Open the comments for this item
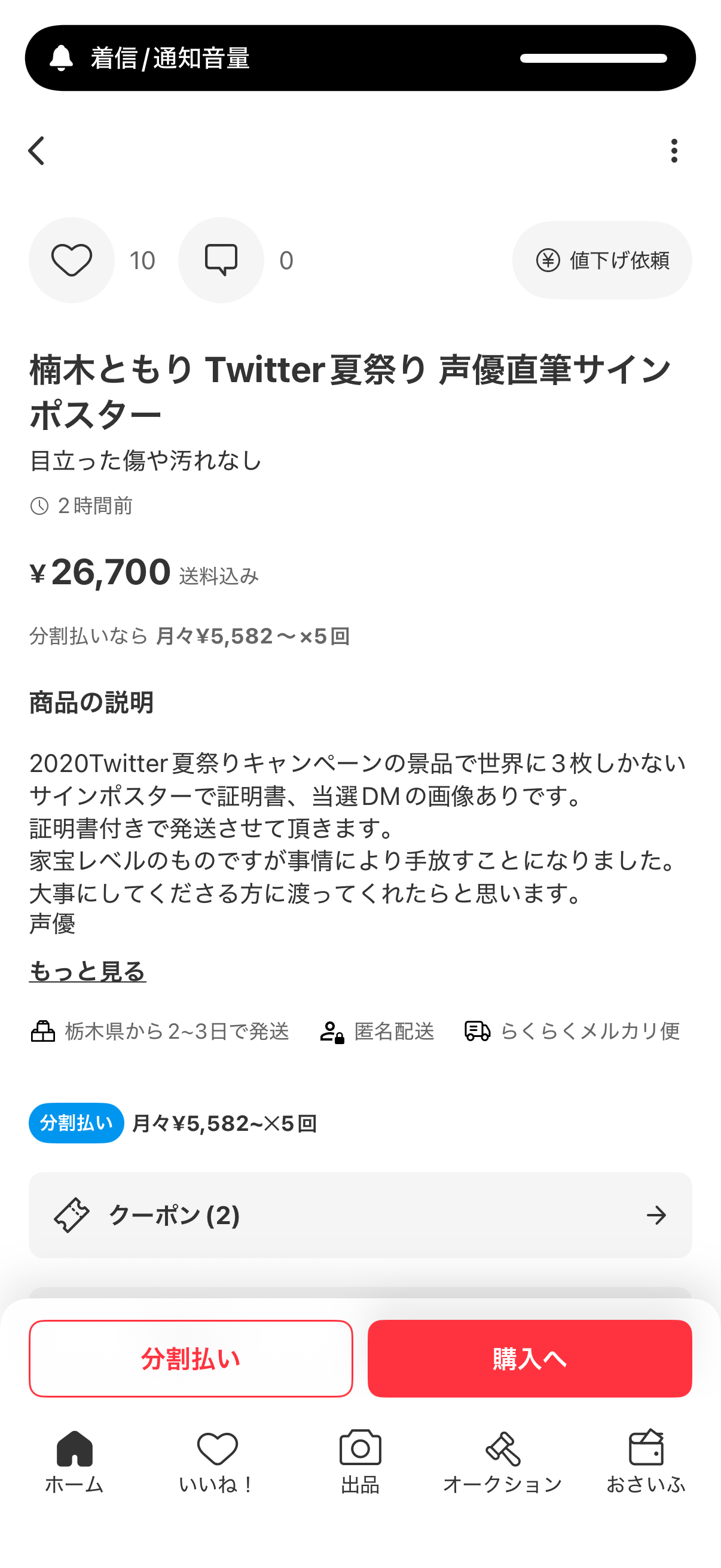Viewport: 721px width, 1568px height. [221, 260]
